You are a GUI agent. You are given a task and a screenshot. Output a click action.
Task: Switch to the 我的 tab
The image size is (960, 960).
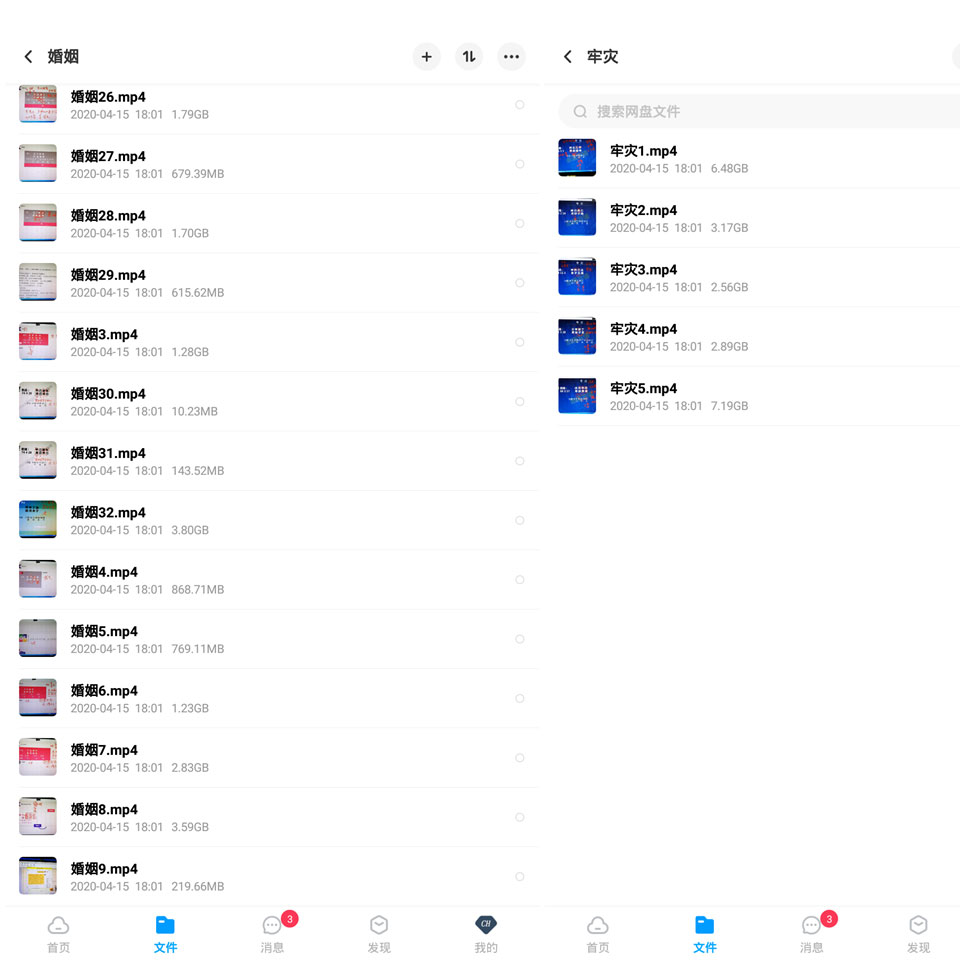click(x=485, y=933)
